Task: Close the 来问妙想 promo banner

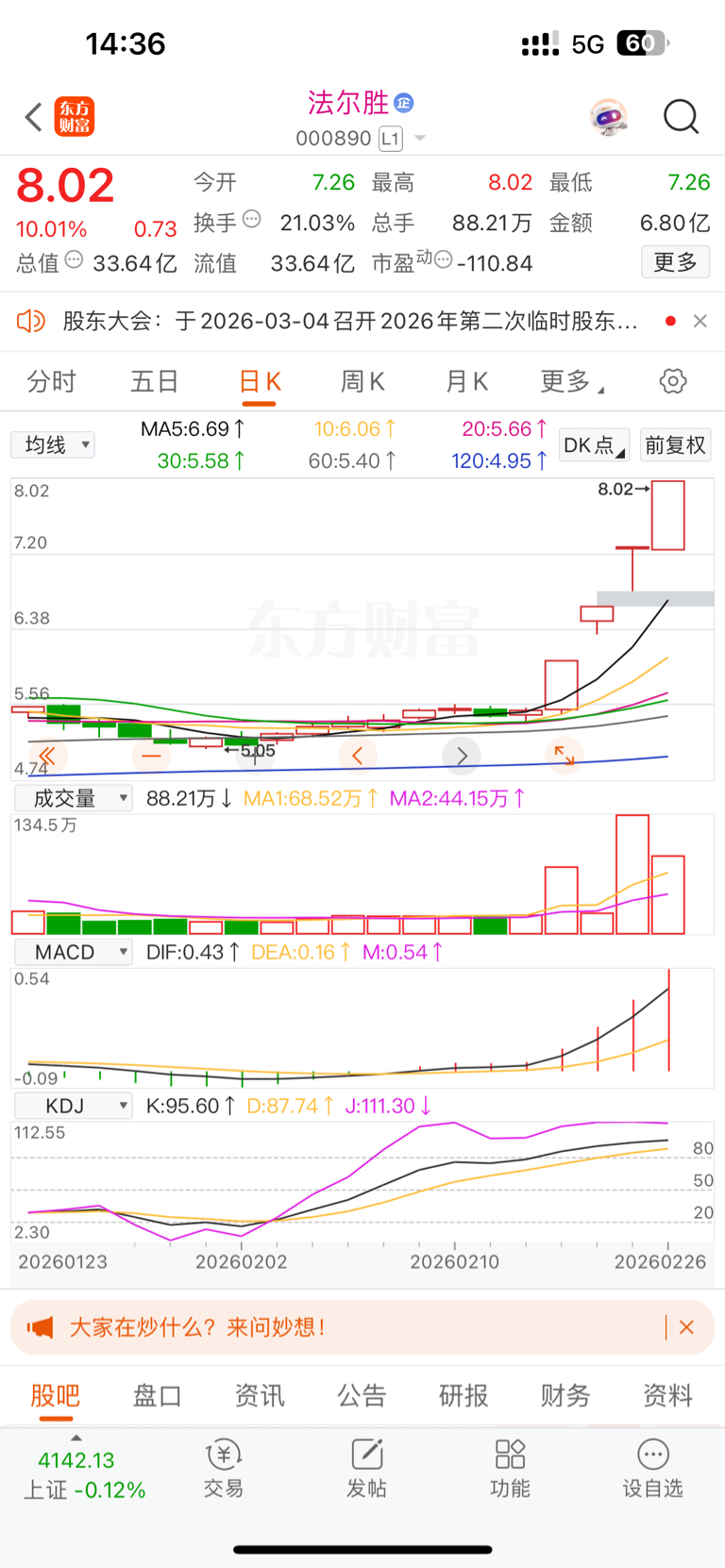Action: (x=686, y=1327)
